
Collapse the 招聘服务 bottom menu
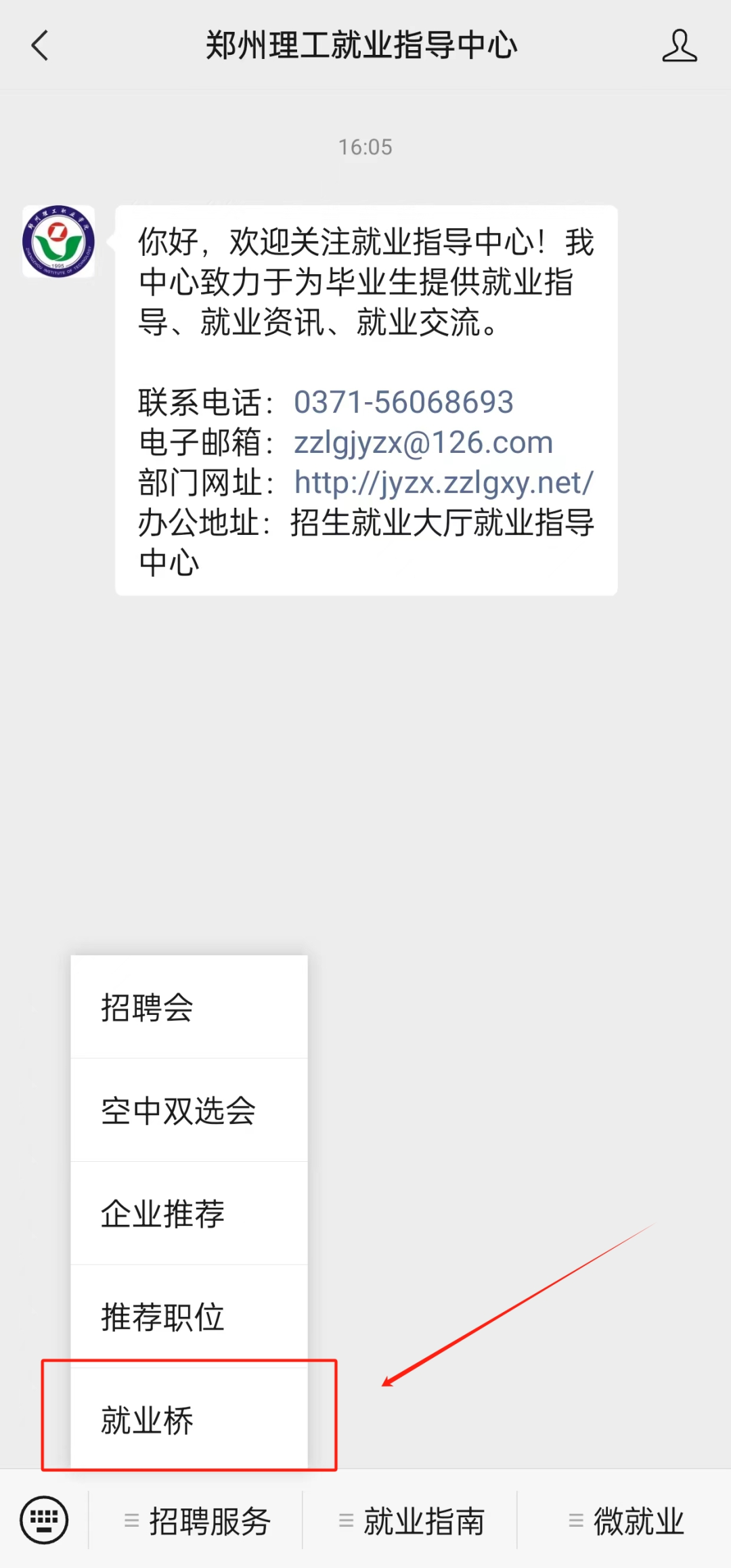coord(196,1521)
